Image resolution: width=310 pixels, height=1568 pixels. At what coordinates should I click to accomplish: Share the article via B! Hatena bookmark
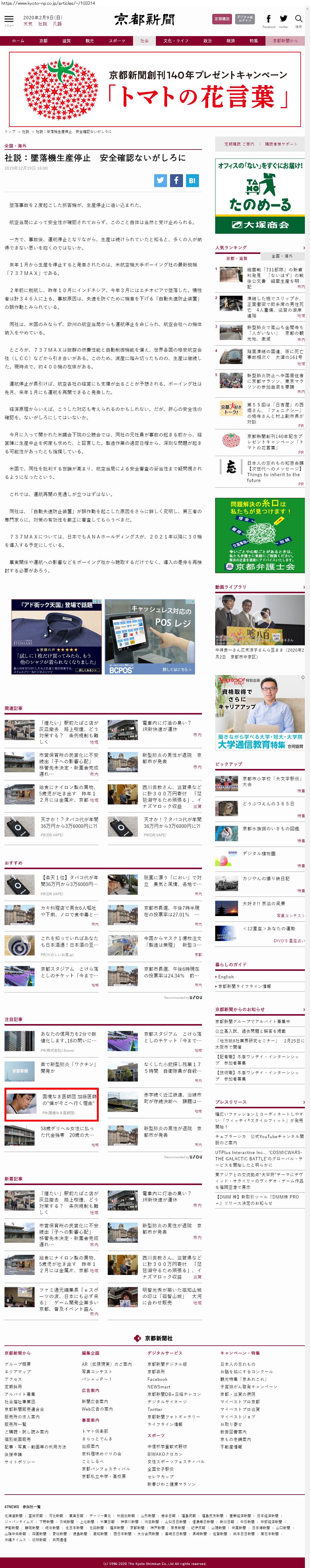point(192,180)
